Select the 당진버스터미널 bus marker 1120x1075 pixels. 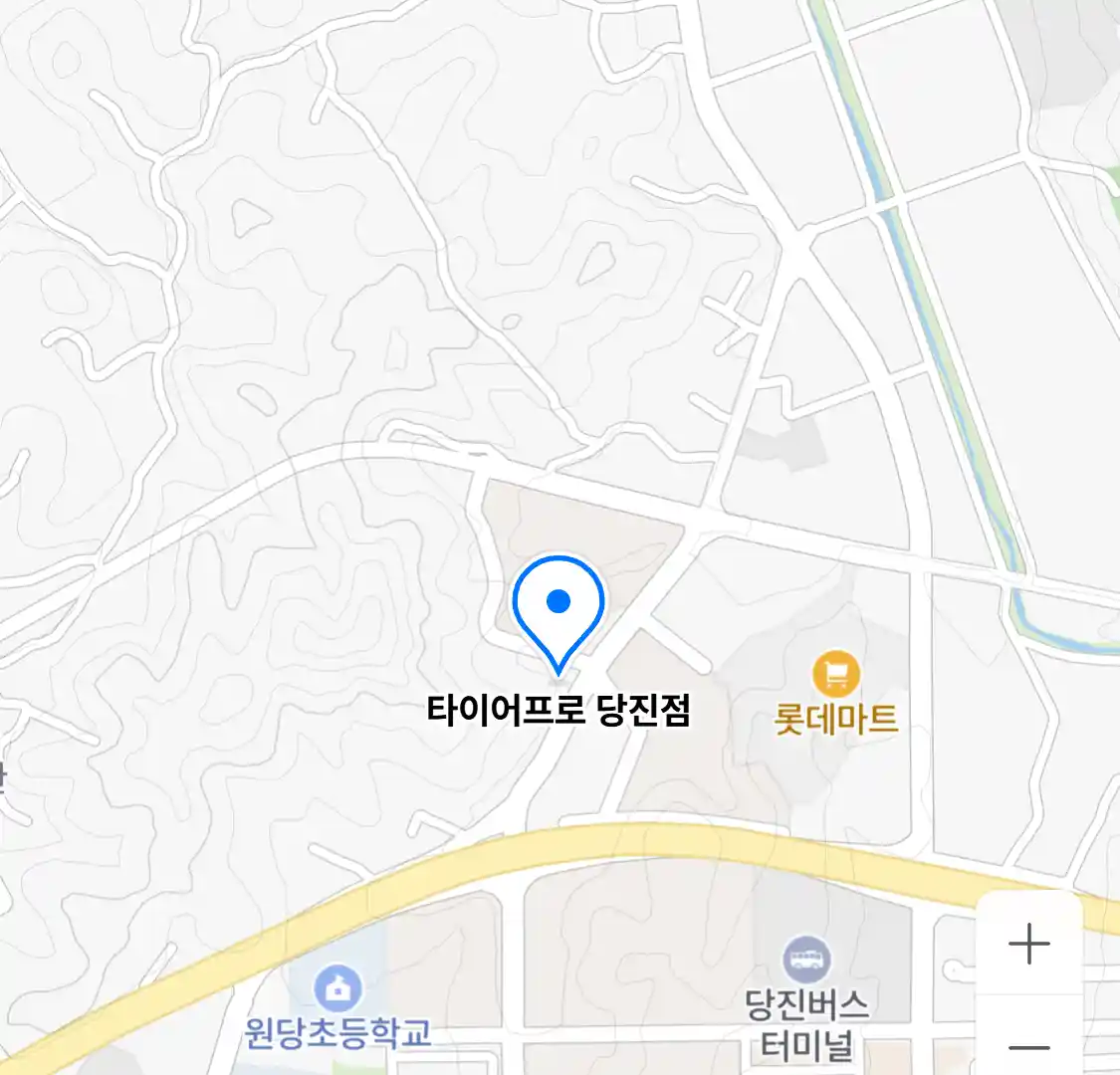806,960
